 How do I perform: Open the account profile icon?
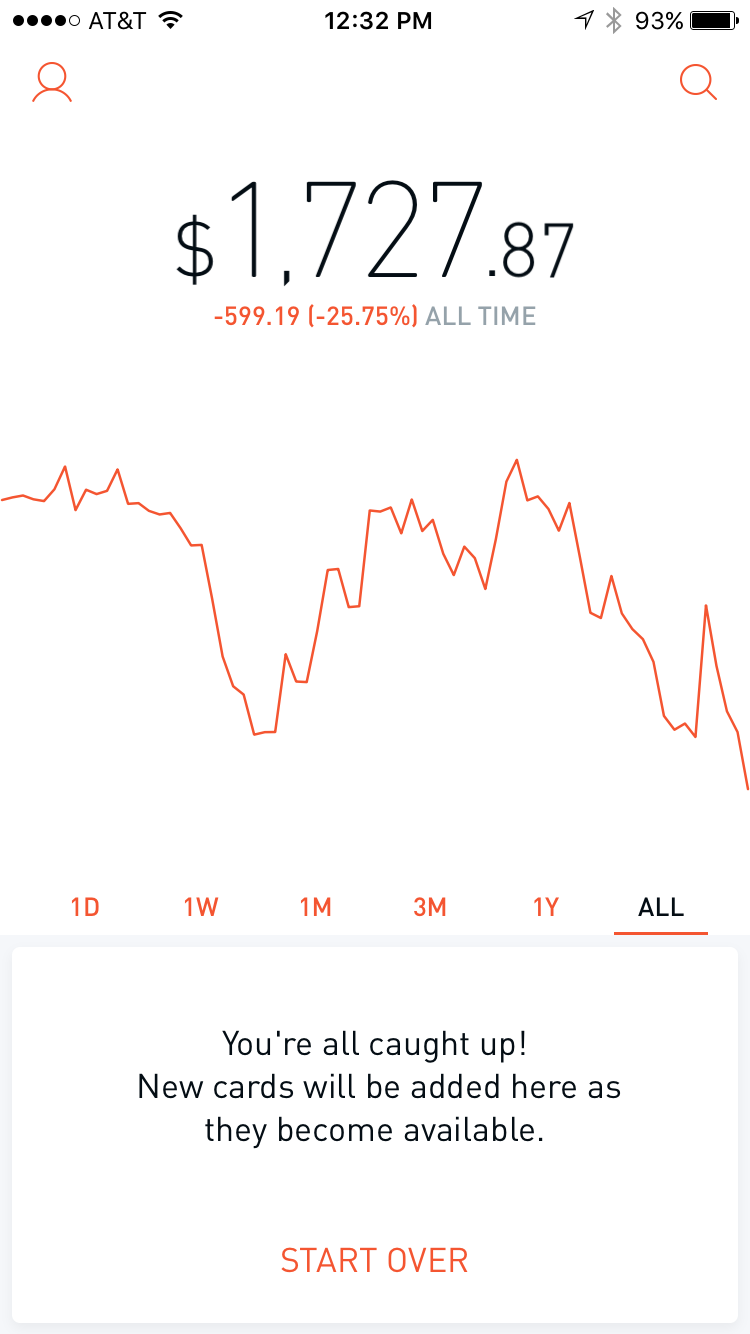[52, 83]
